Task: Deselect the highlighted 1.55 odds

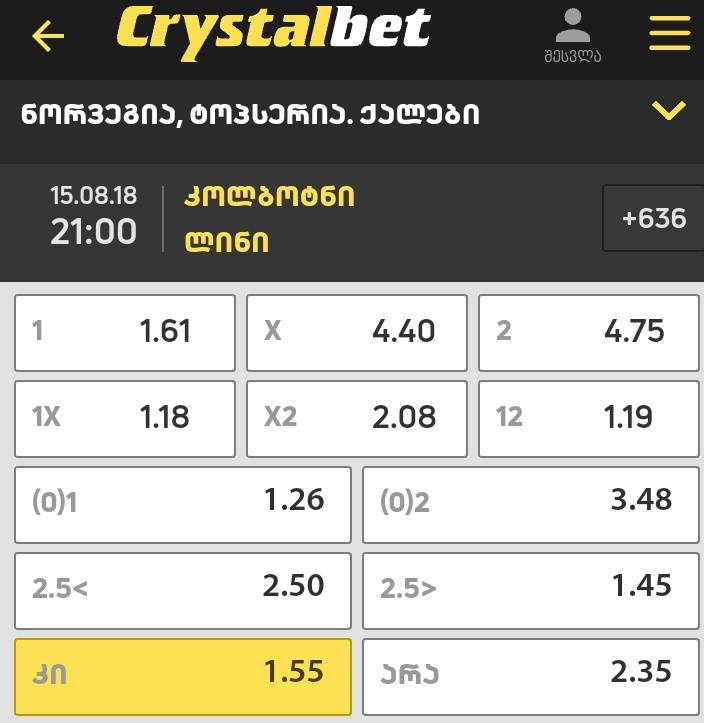Action: tap(183, 674)
